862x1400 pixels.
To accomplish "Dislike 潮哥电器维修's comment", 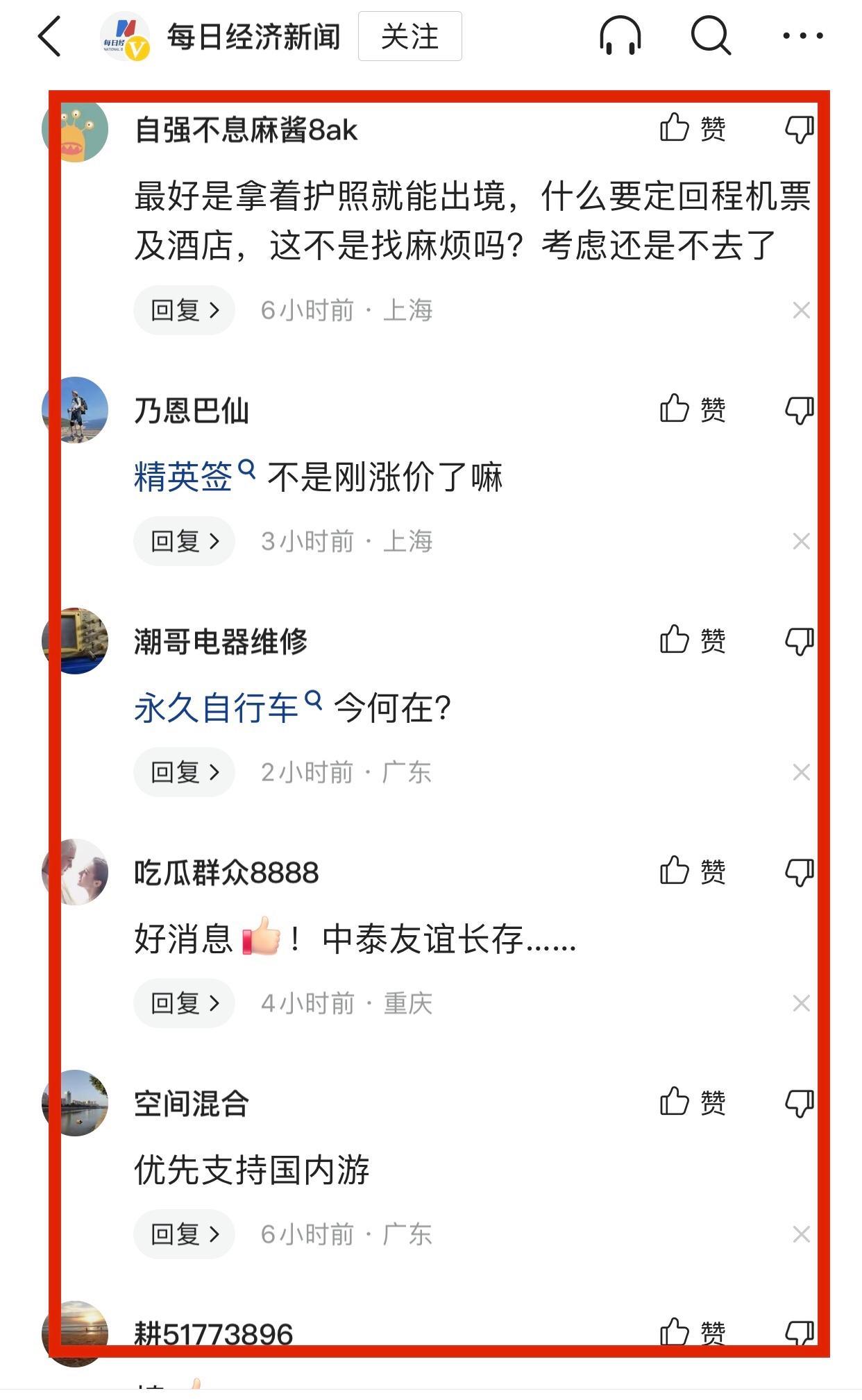I will pos(799,640).
